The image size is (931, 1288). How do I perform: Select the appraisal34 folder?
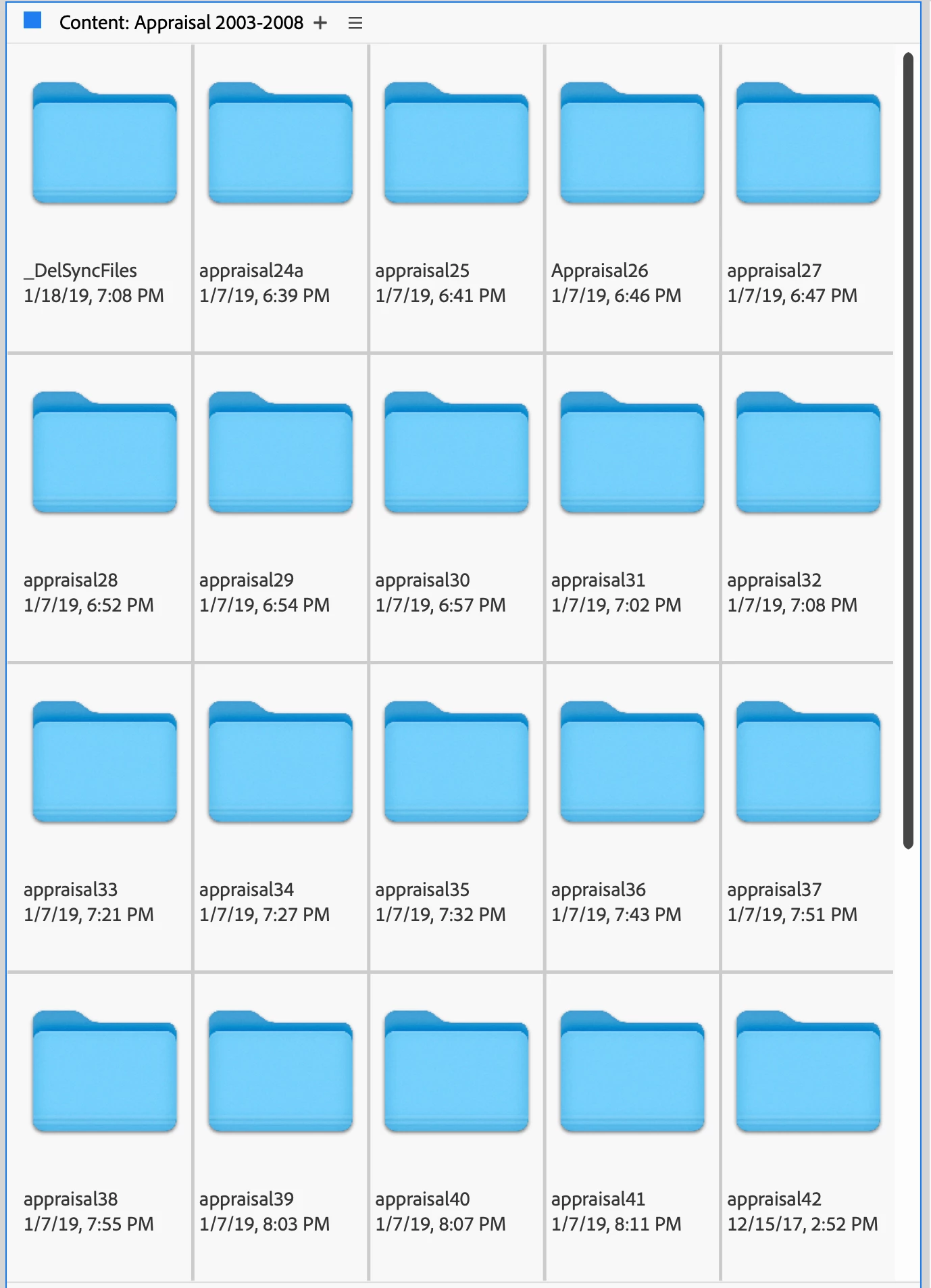(280, 763)
